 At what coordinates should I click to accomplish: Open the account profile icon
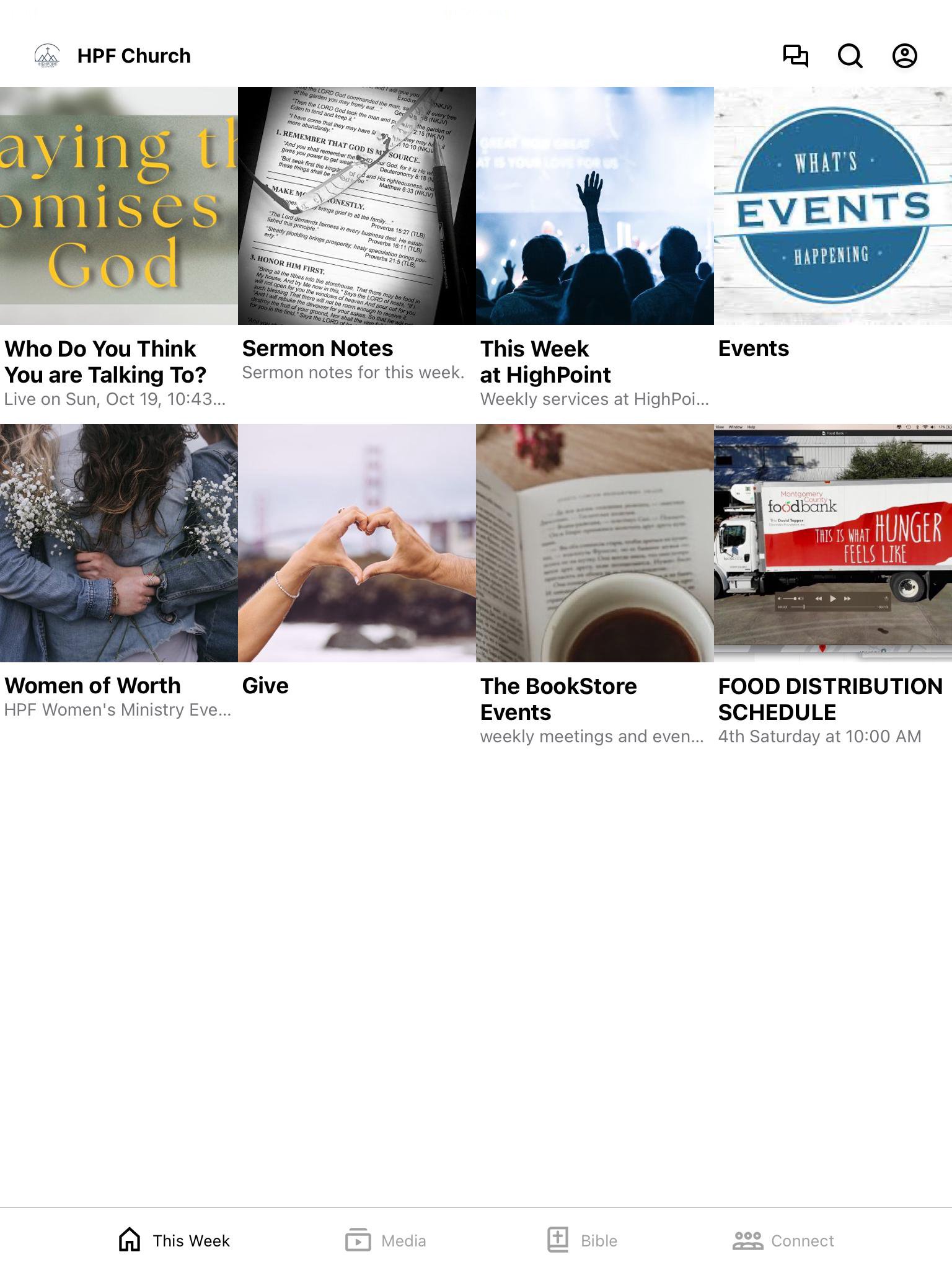[904, 56]
